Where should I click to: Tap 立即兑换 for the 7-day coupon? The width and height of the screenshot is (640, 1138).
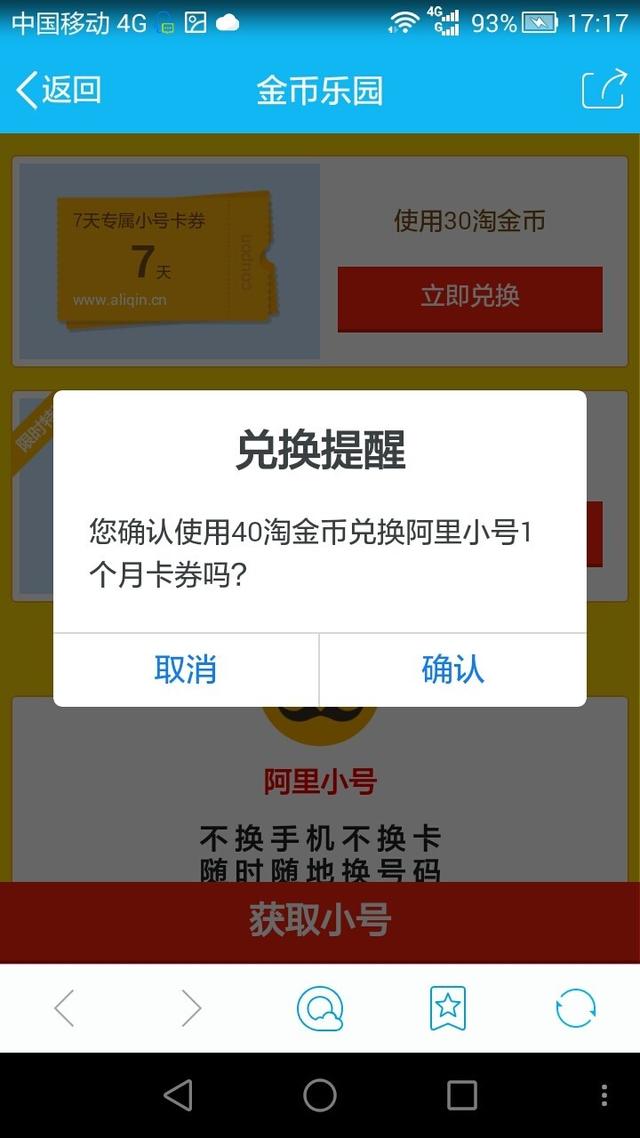click(470, 299)
